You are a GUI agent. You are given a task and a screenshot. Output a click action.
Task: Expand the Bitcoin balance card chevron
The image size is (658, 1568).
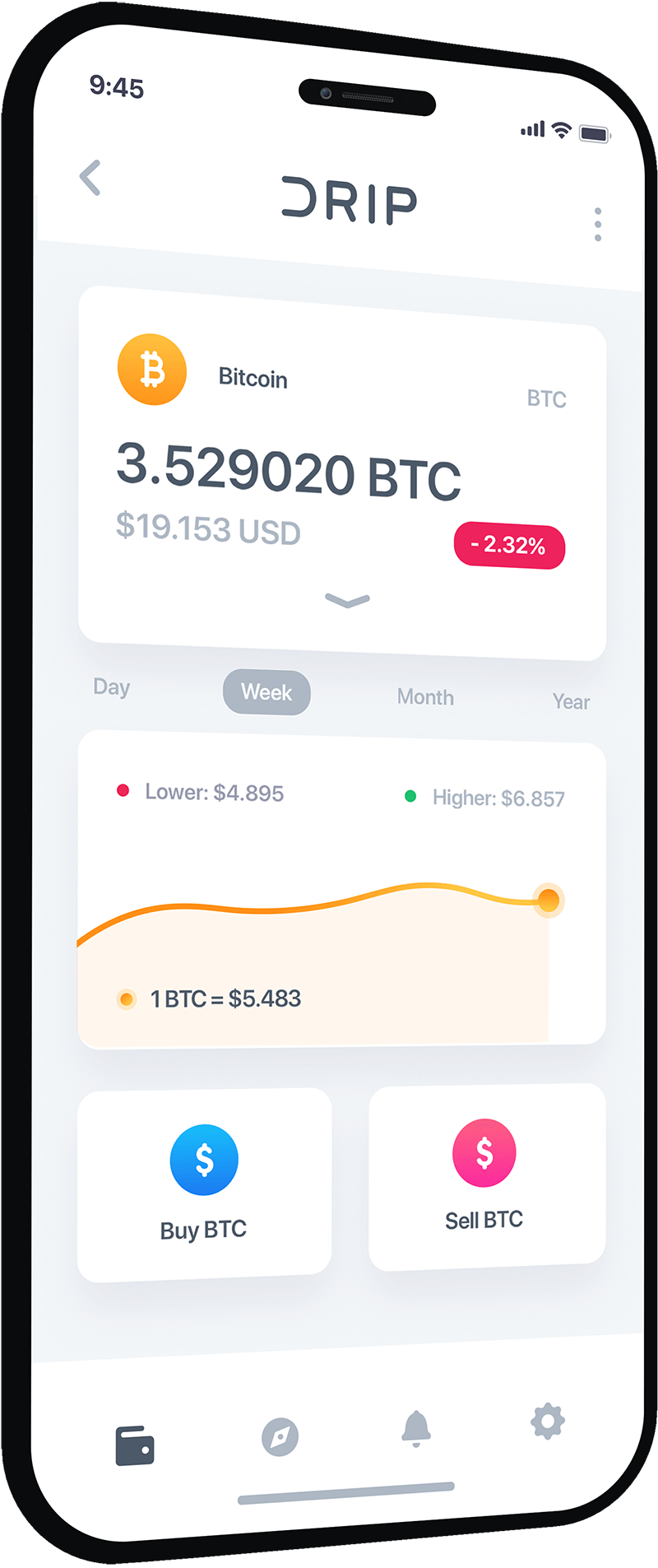347,601
